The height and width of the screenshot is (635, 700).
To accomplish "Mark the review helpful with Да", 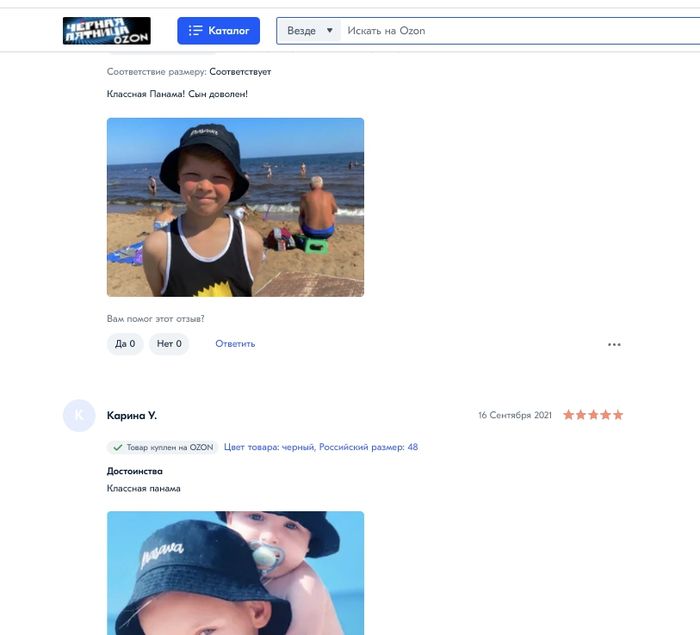I will (x=125, y=344).
